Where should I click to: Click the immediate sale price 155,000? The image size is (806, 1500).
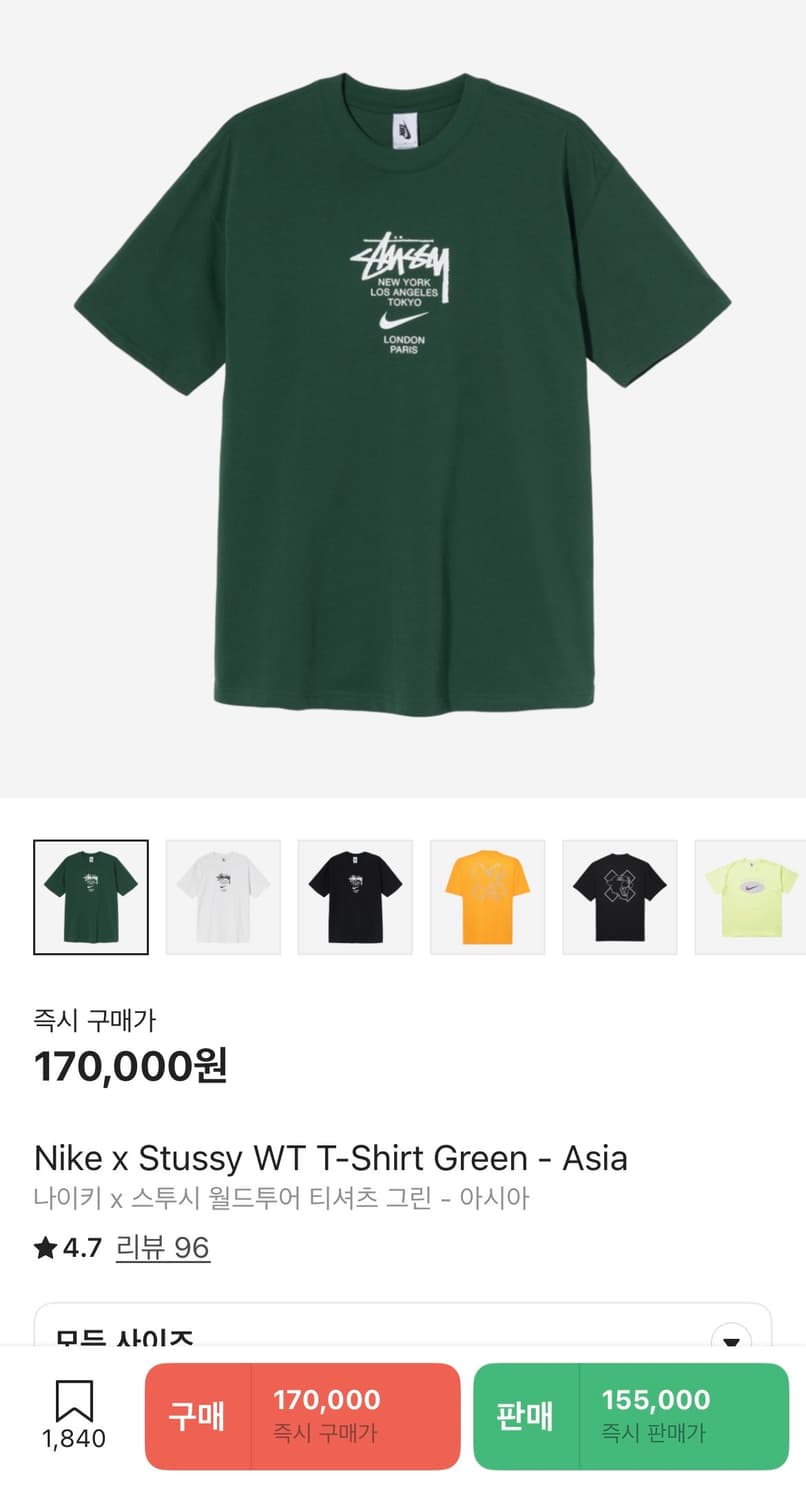pos(654,1400)
